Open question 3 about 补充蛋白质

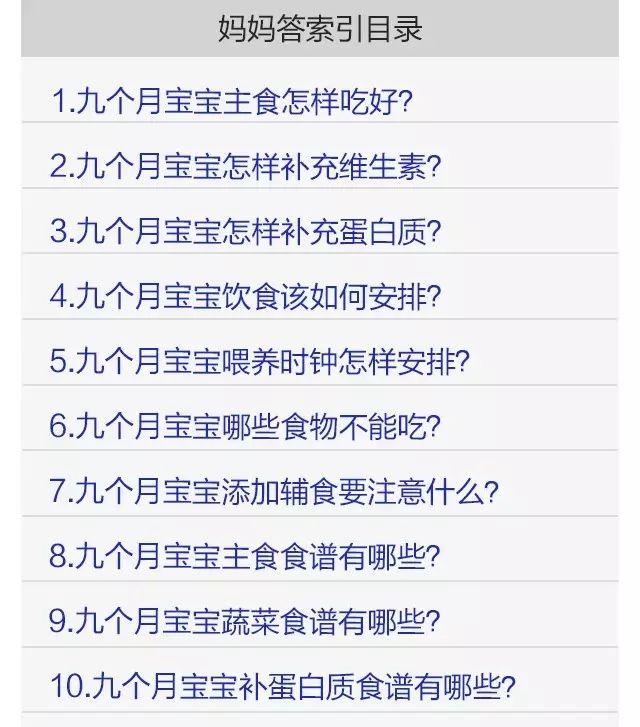[x=246, y=231]
